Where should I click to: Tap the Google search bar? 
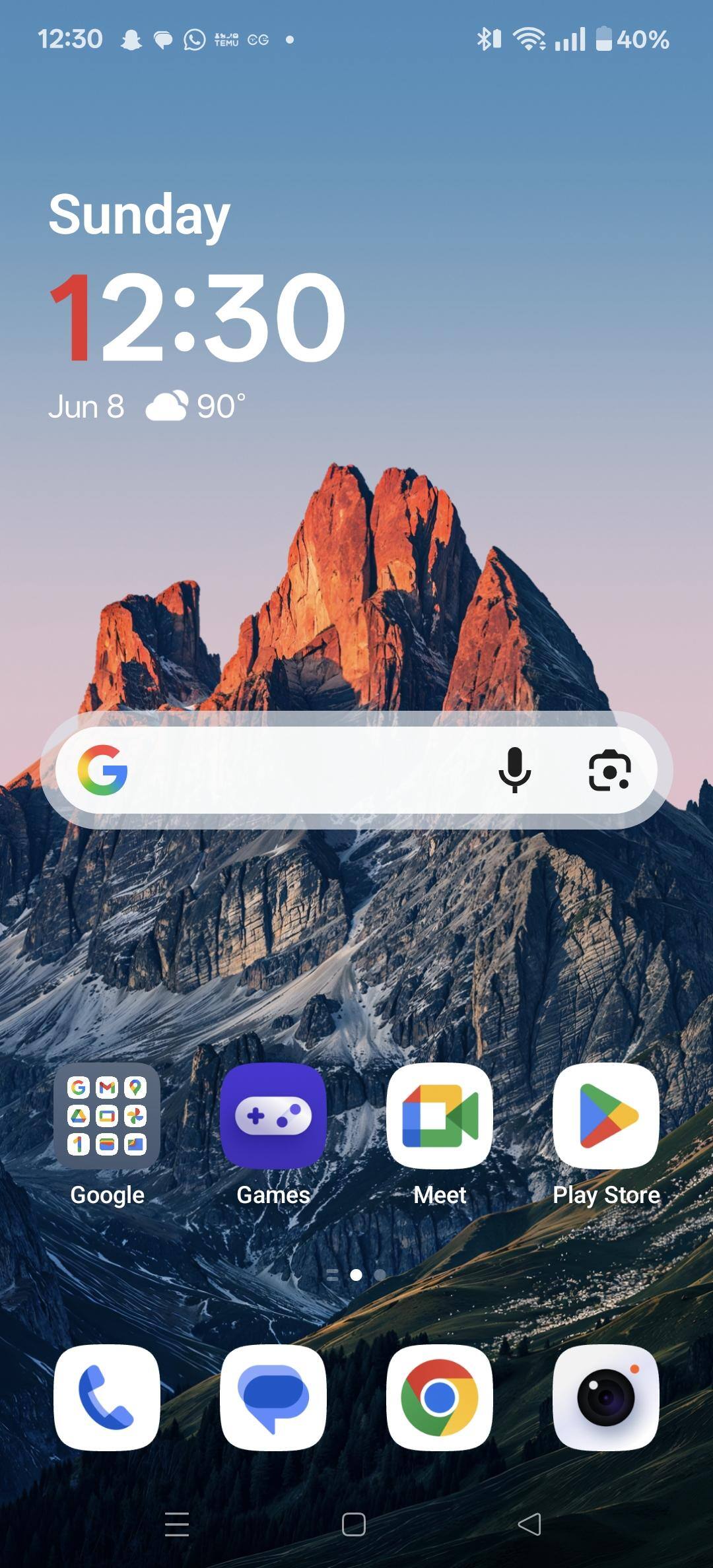pyautogui.click(x=304, y=770)
